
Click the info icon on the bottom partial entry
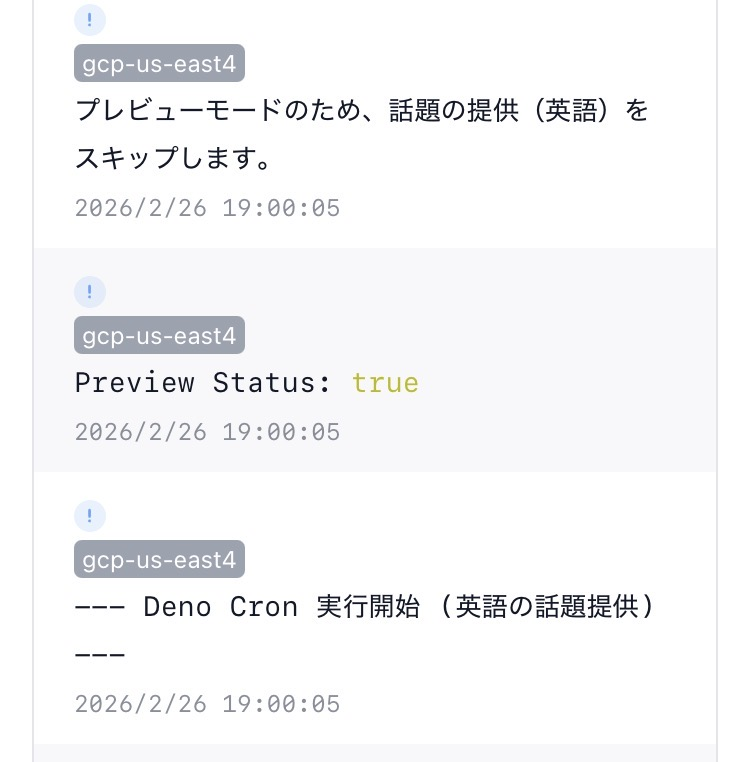tap(89, 755)
